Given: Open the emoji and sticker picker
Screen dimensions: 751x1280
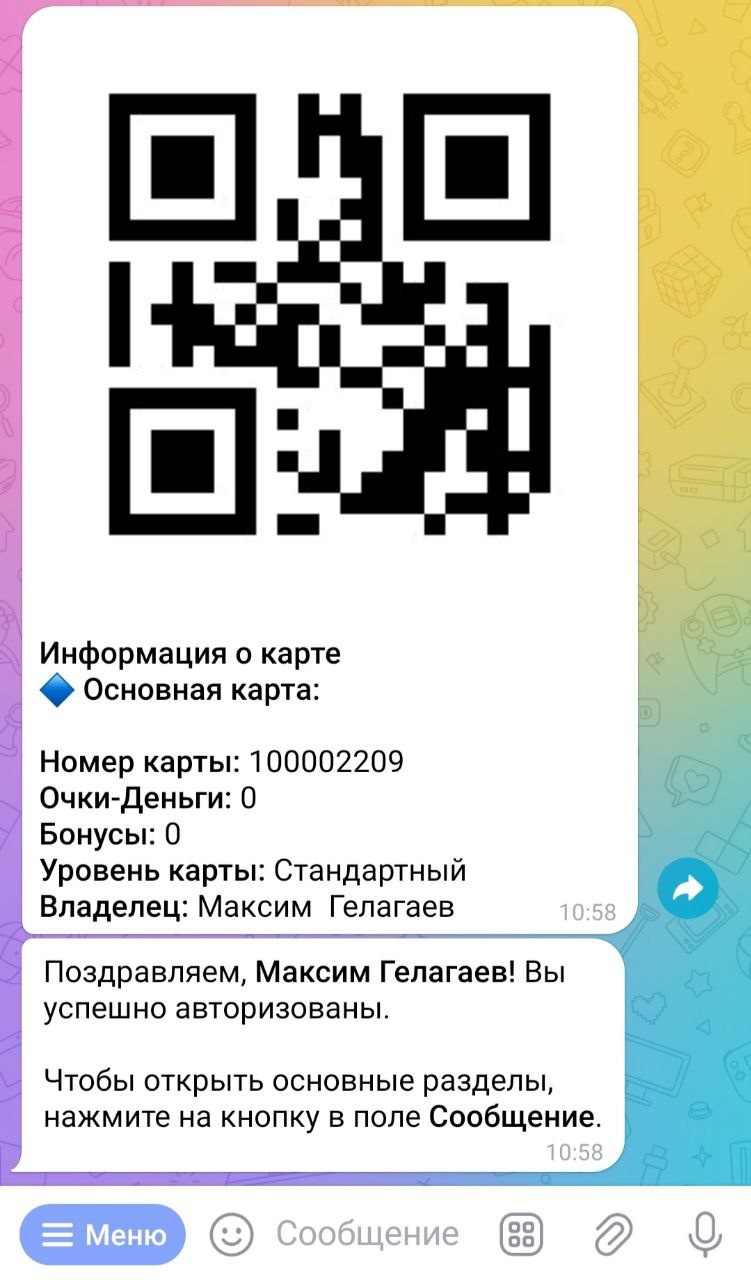Looking at the screenshot, I should (x=231, y=1235).
